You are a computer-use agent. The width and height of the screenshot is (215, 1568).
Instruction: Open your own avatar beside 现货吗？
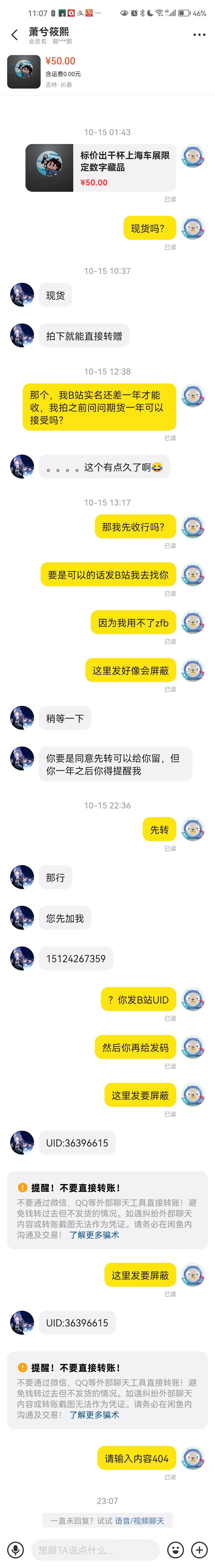click(193, 228)
